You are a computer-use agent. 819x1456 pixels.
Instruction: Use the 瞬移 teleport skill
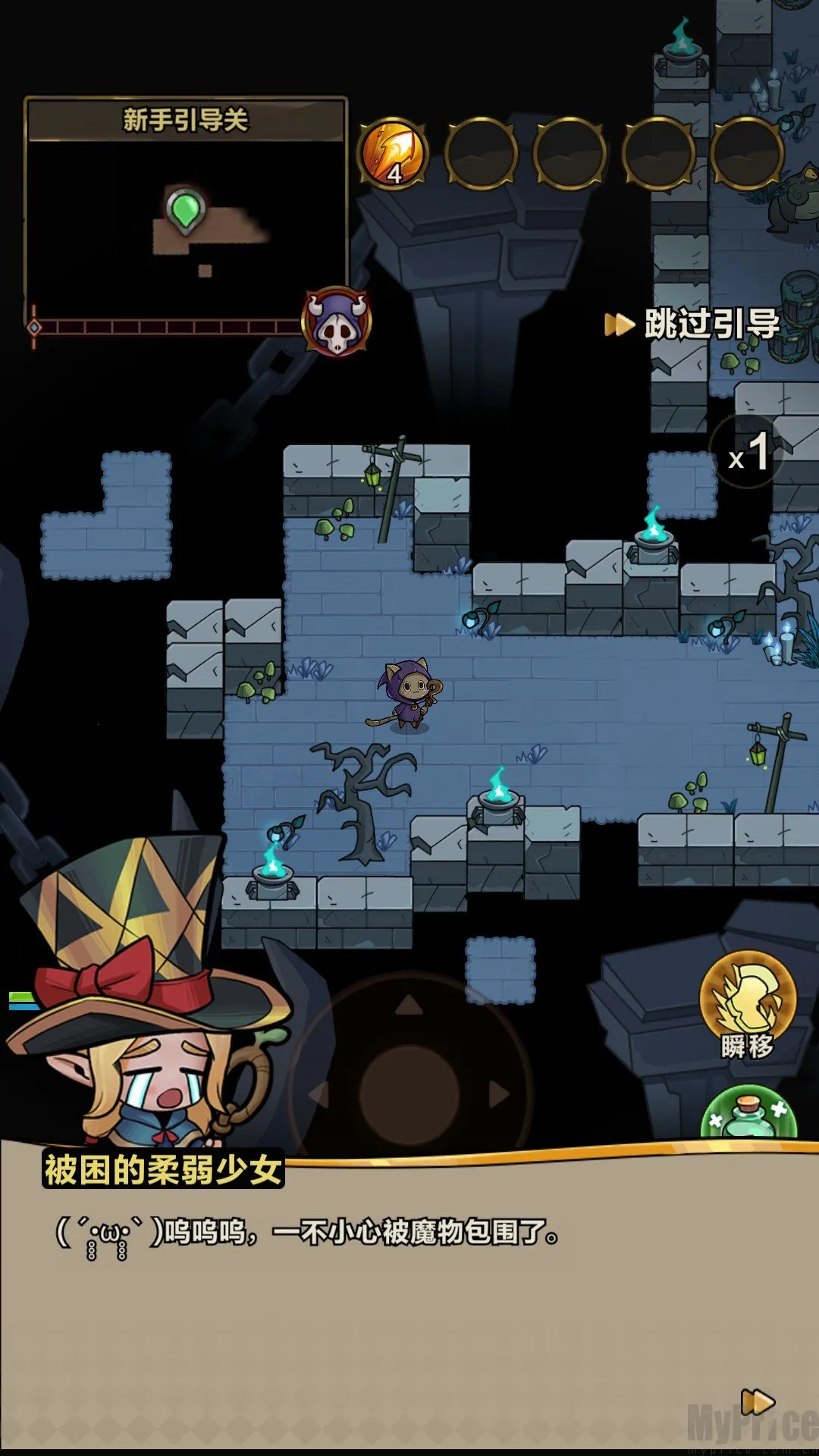click(x=748, y=1002)
